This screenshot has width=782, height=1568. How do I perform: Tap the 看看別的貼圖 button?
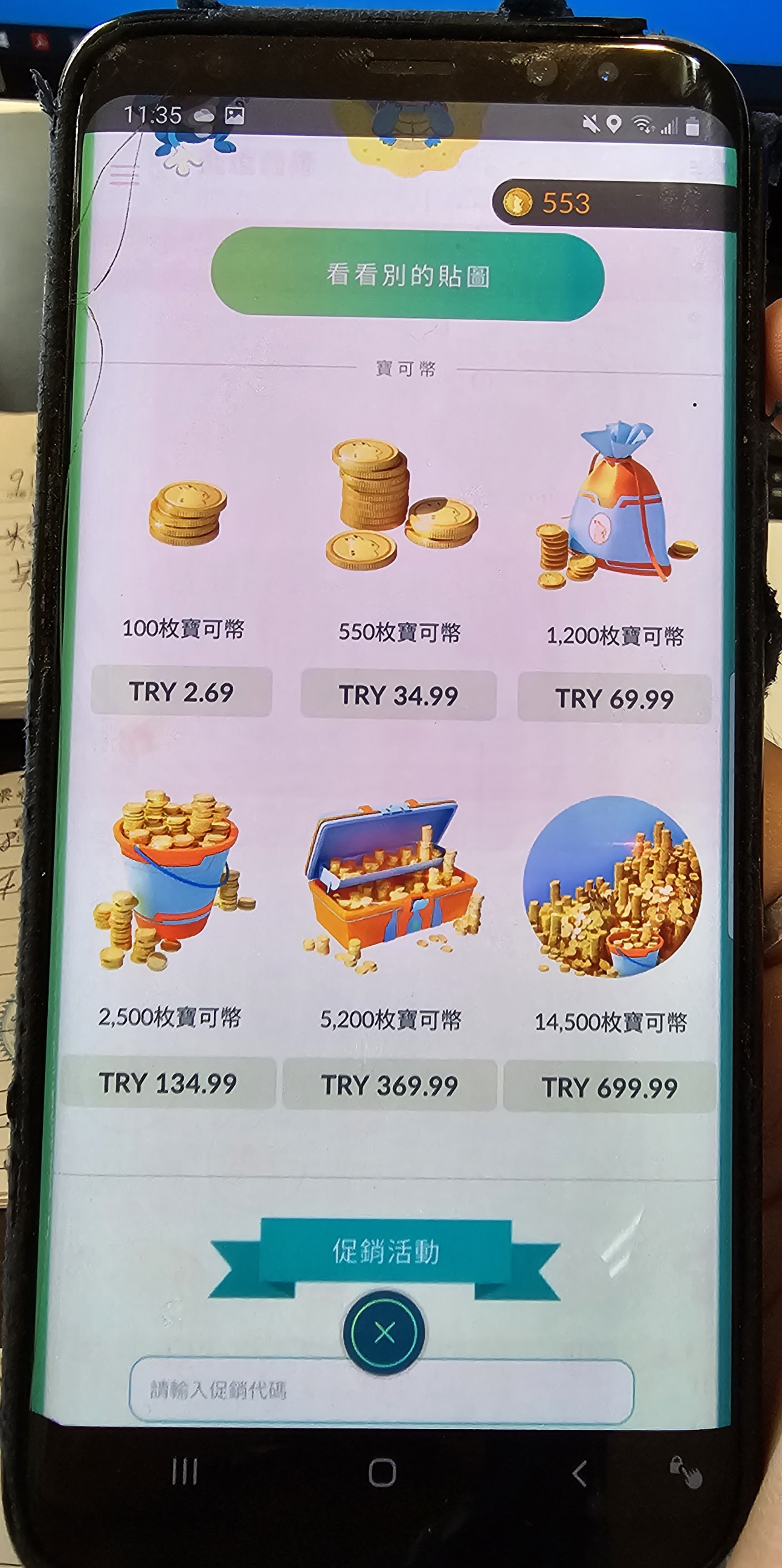(407, 274)
